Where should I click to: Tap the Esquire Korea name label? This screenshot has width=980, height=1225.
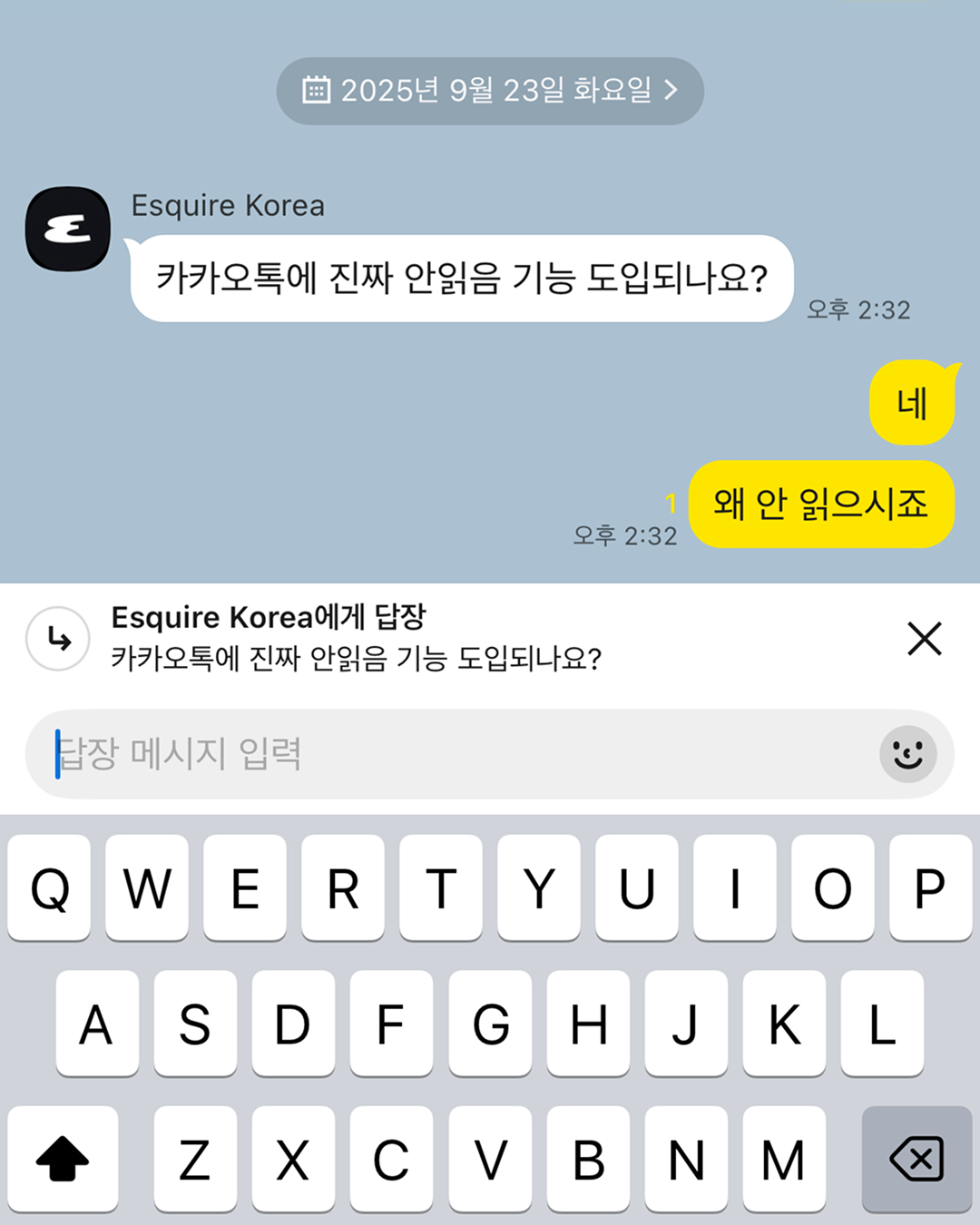tap(229, 205)
